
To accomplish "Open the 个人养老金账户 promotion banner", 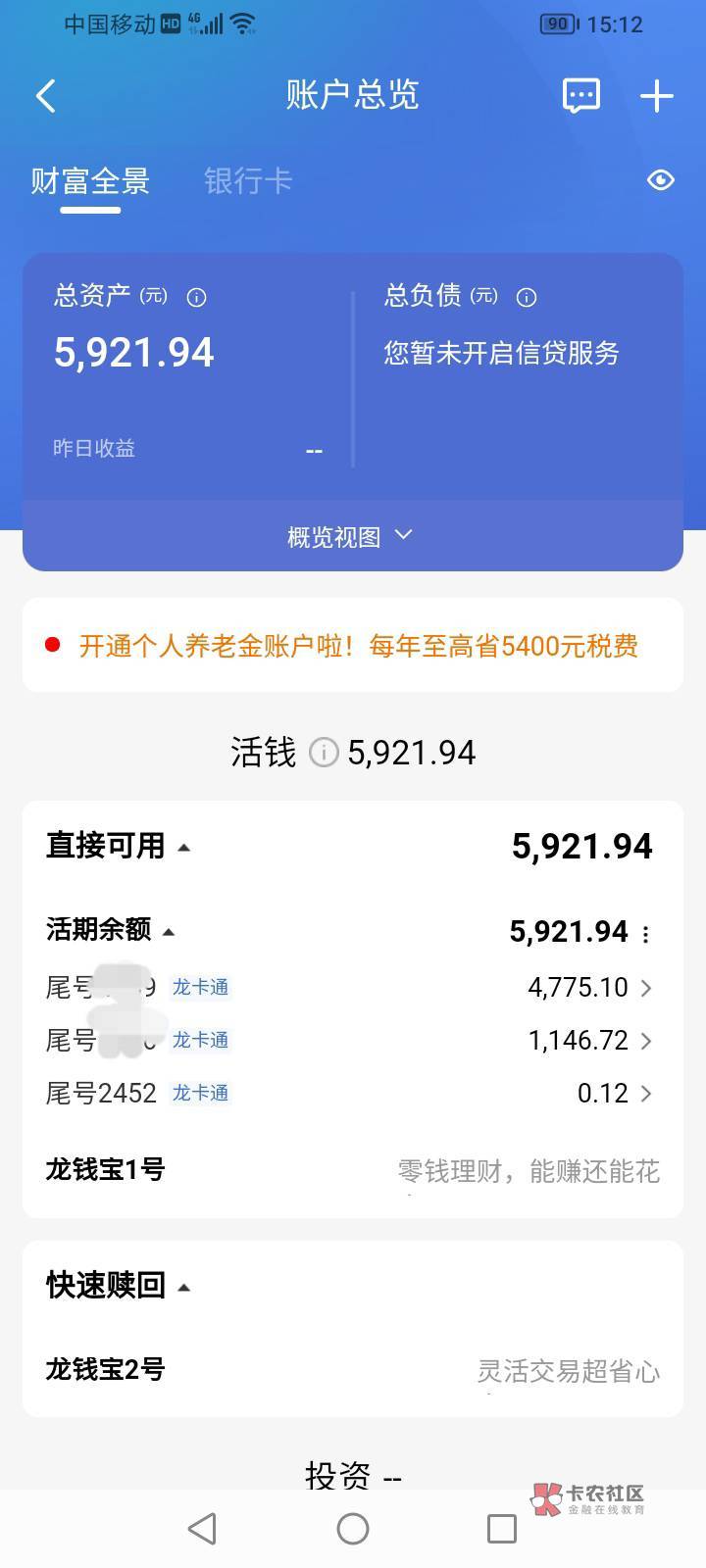I will 353,645.
